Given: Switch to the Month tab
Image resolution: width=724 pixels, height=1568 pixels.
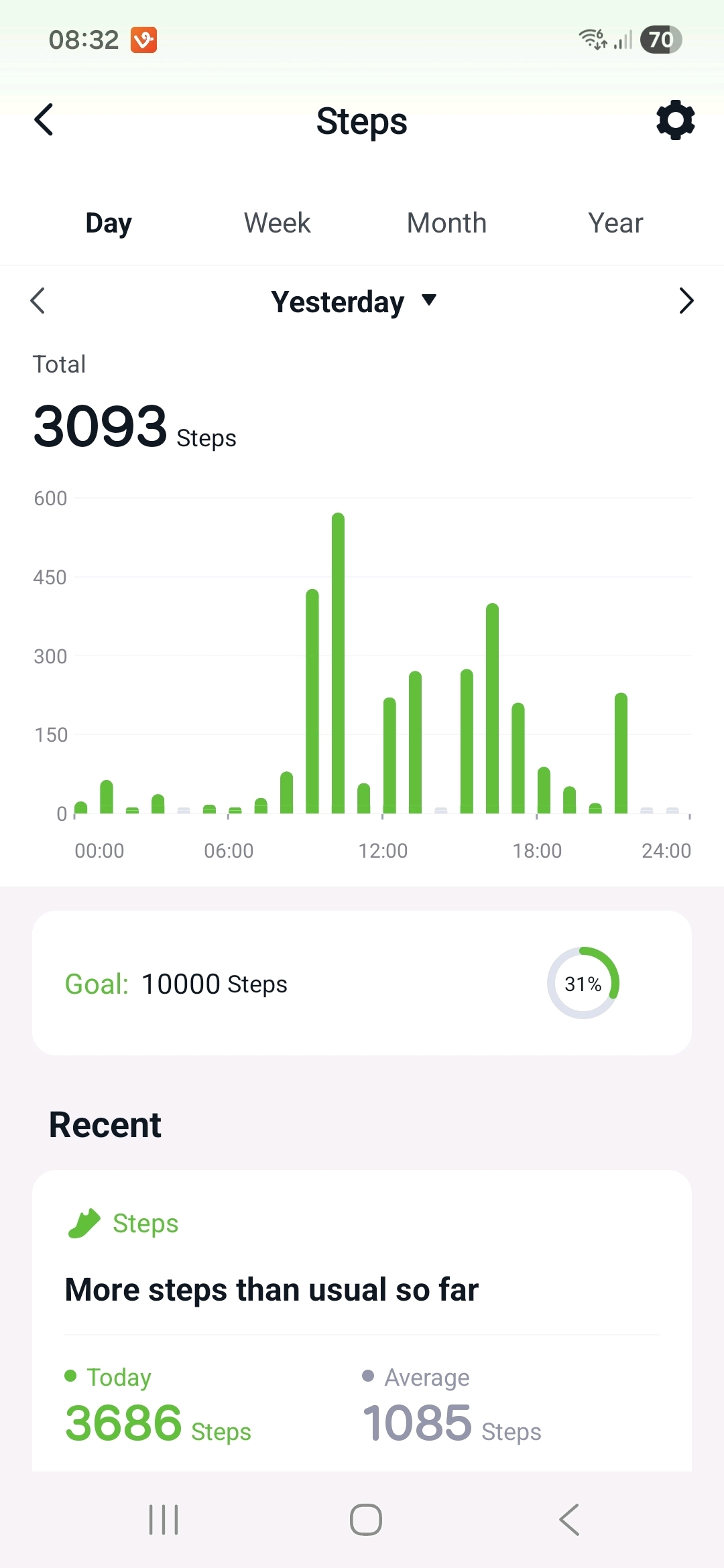Looking at the screenshot, I should click(446, 223).
